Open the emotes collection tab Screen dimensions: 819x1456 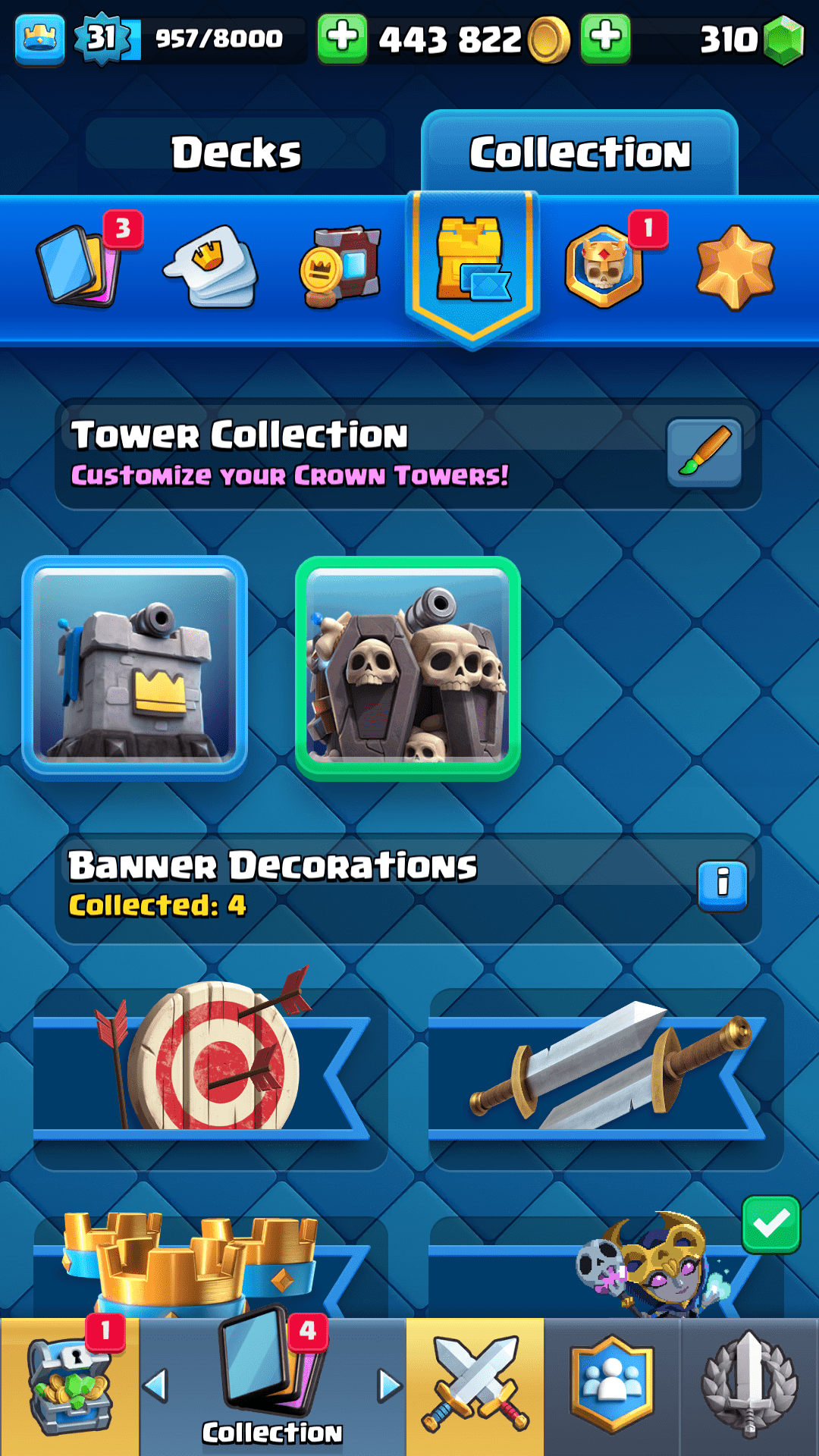tap(212, 267)
